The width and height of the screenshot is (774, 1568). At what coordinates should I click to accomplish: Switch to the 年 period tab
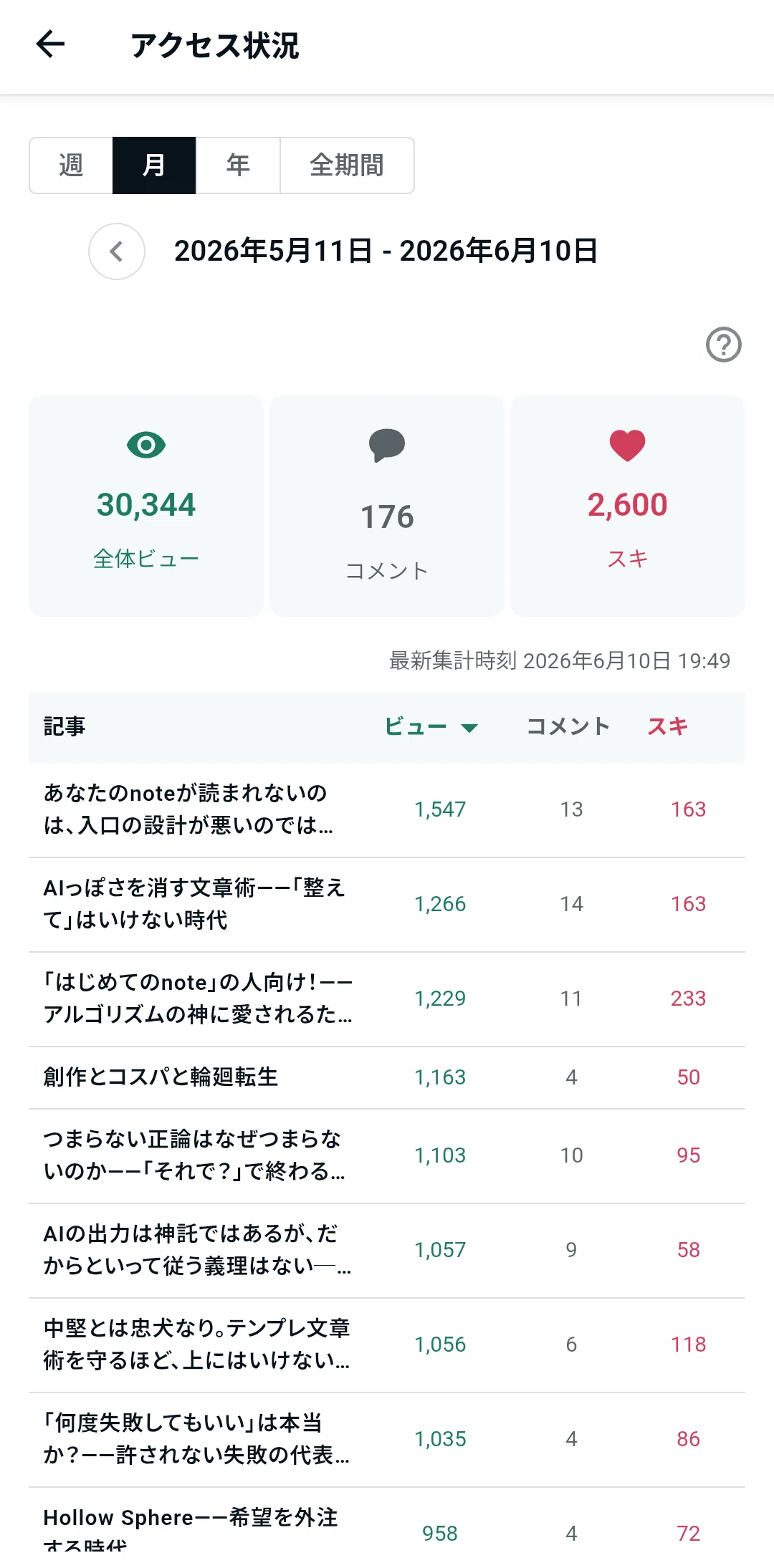click(238, 165)
